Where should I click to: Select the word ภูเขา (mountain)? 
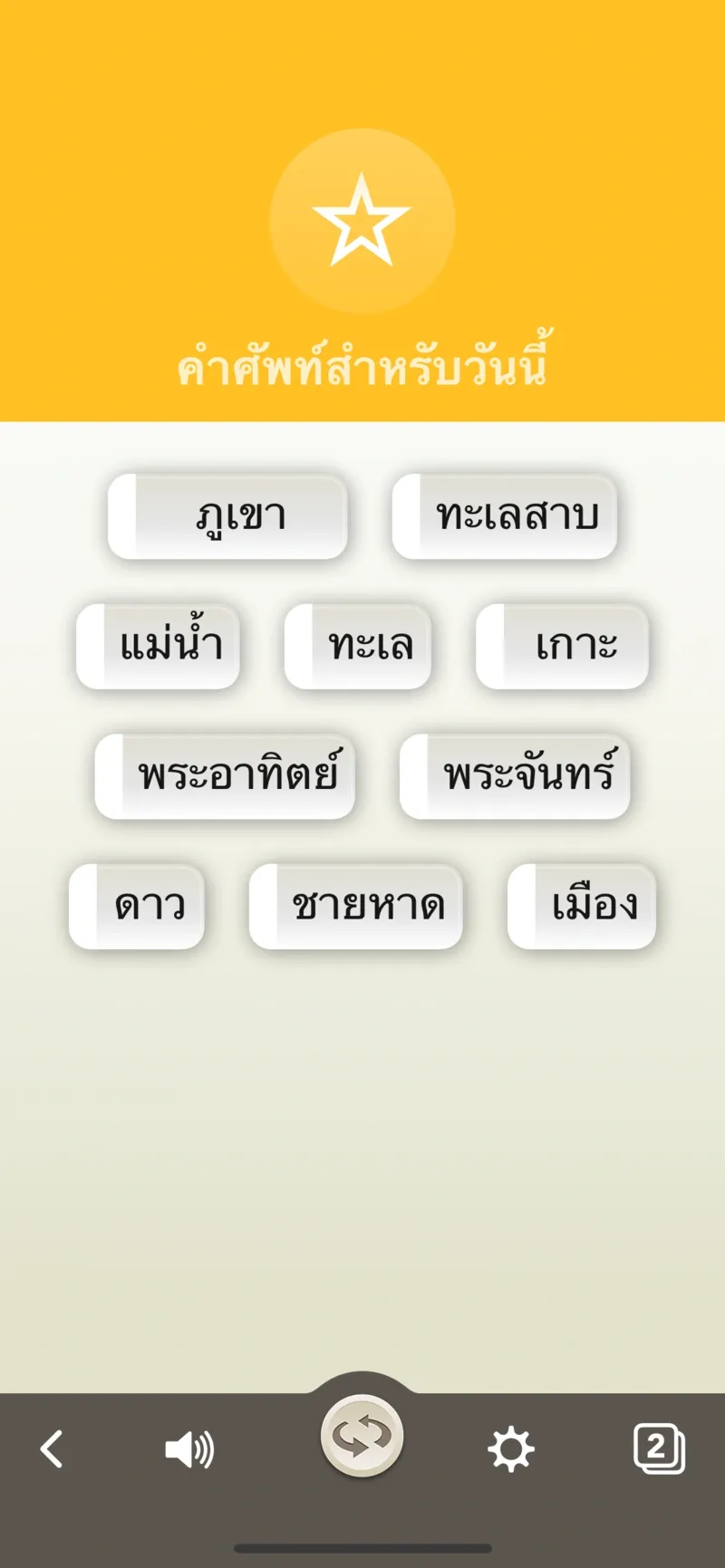(227, 516)
